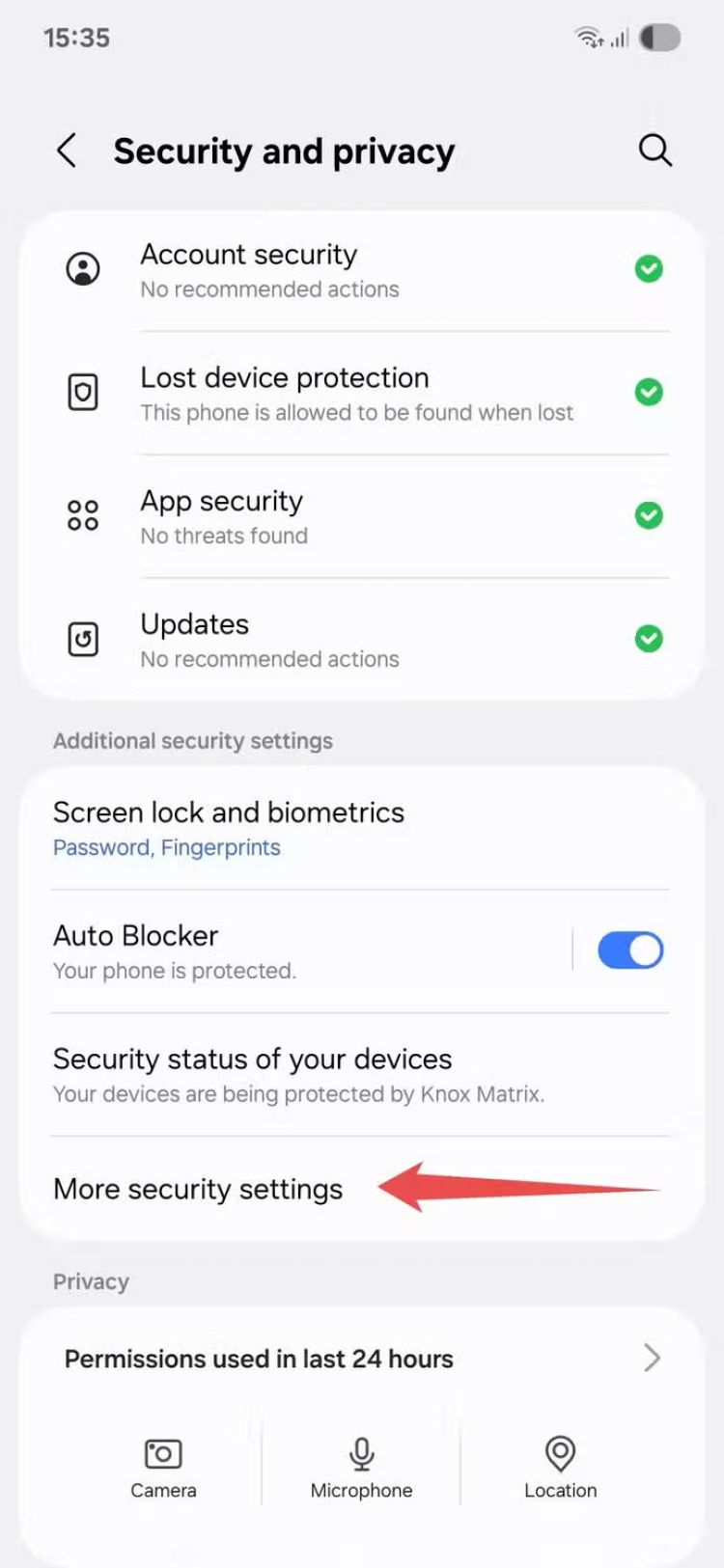Open Permissions used in last 24 hours
Image resolution: width=724 pixels, height=1568 pixels.
click(357, 1359)
